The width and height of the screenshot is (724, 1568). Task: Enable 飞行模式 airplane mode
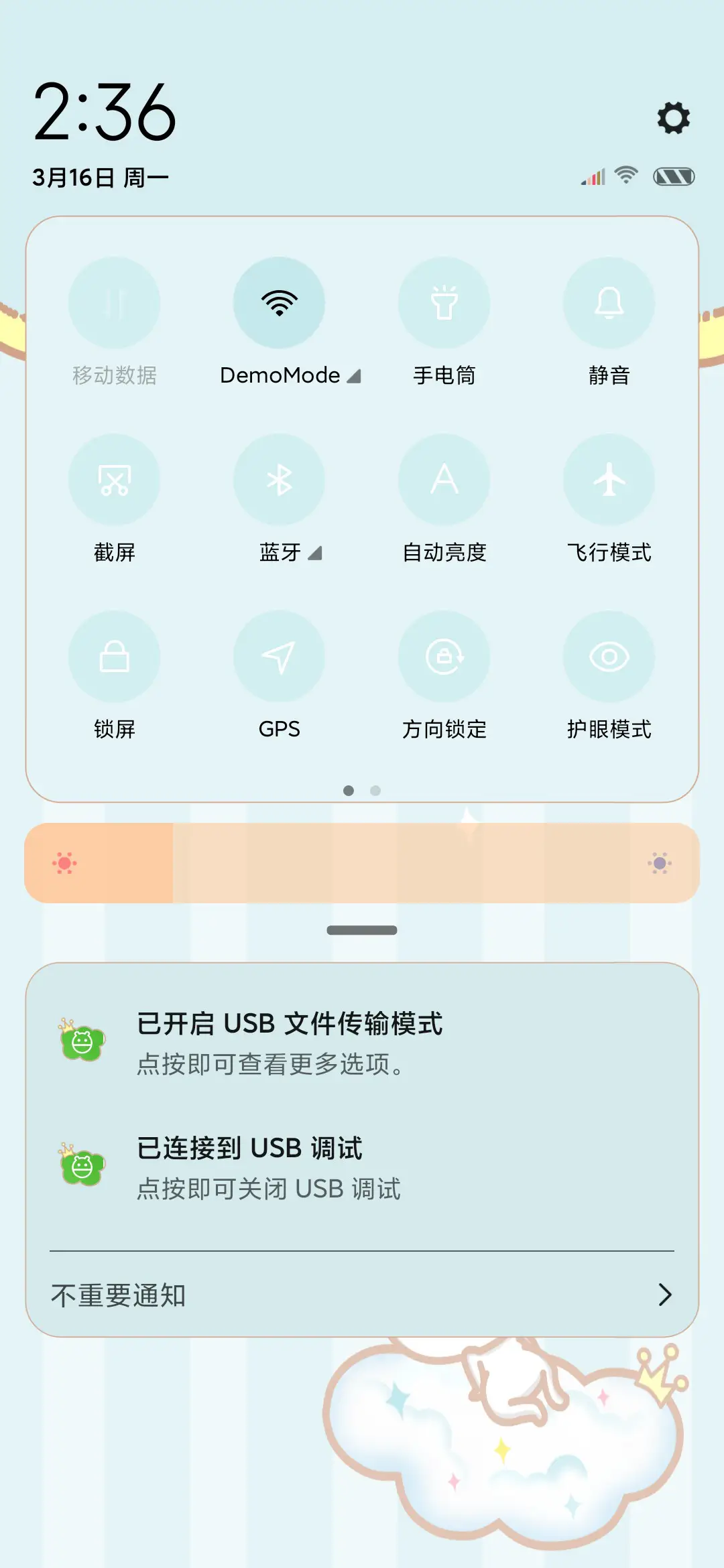(609, 480)
